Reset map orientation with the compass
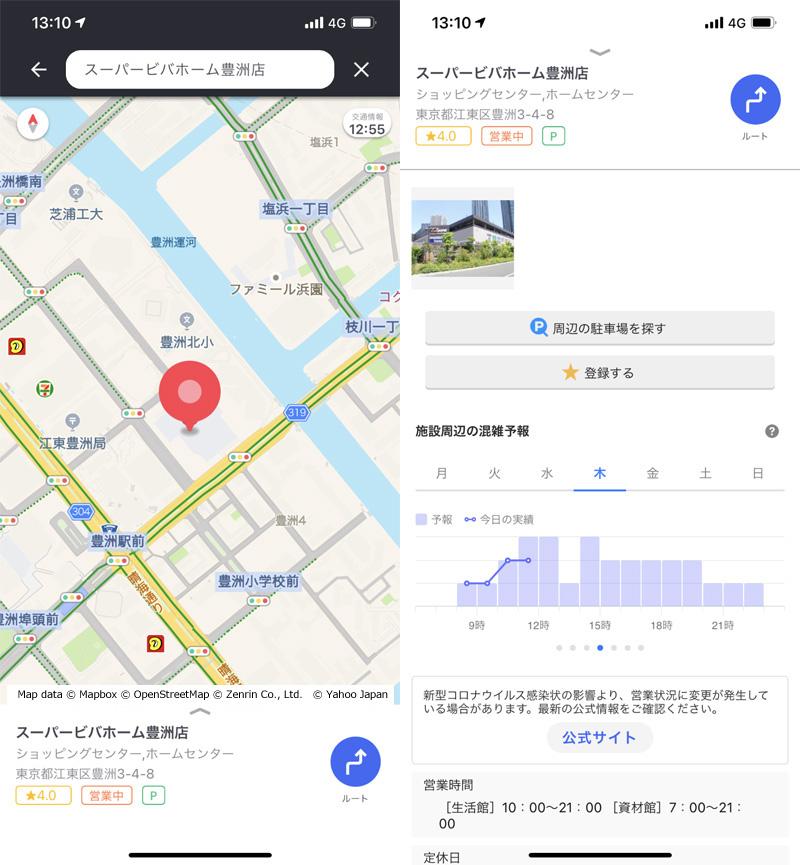Viewport: 800px width, 865px height. click(33, 124)
